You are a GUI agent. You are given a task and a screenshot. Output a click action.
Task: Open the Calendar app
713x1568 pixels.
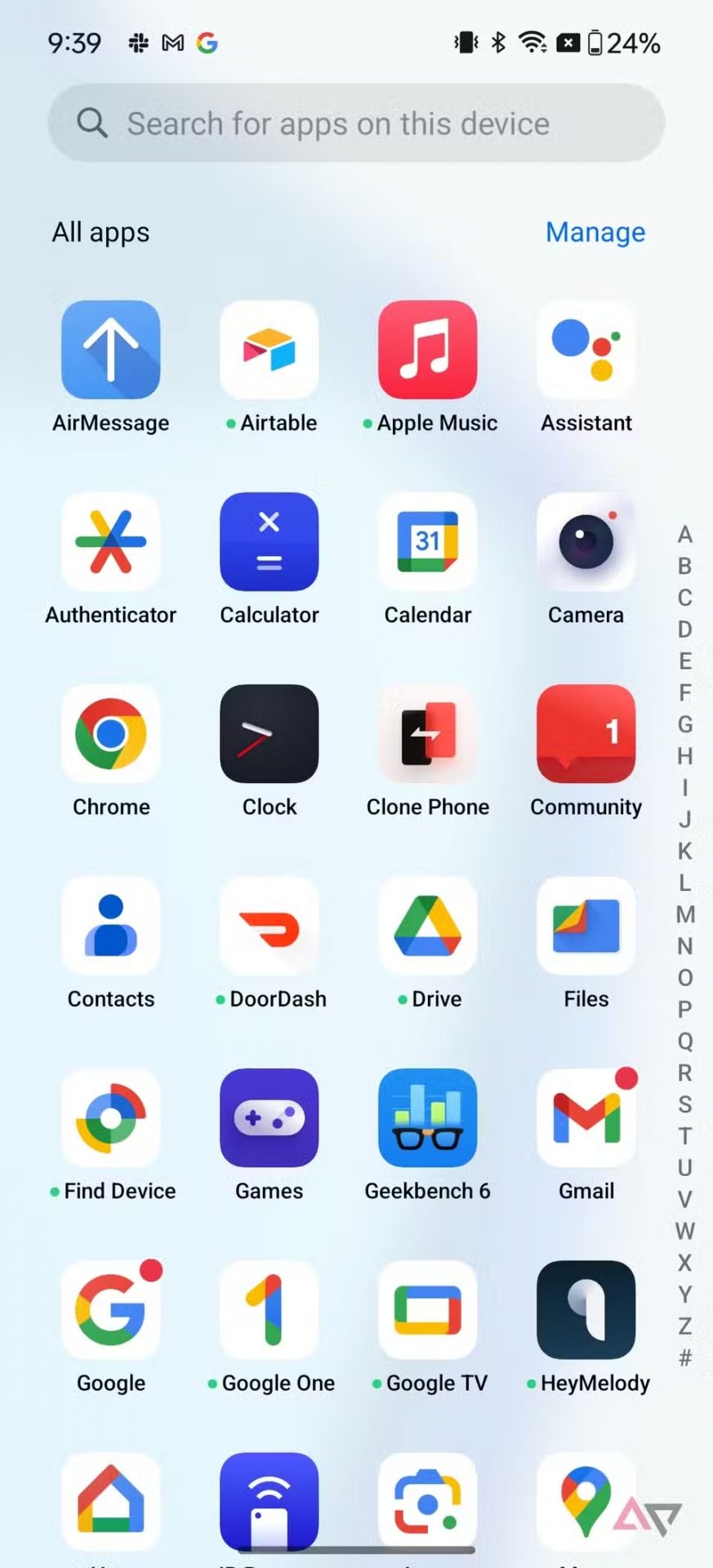pos(428,542)
